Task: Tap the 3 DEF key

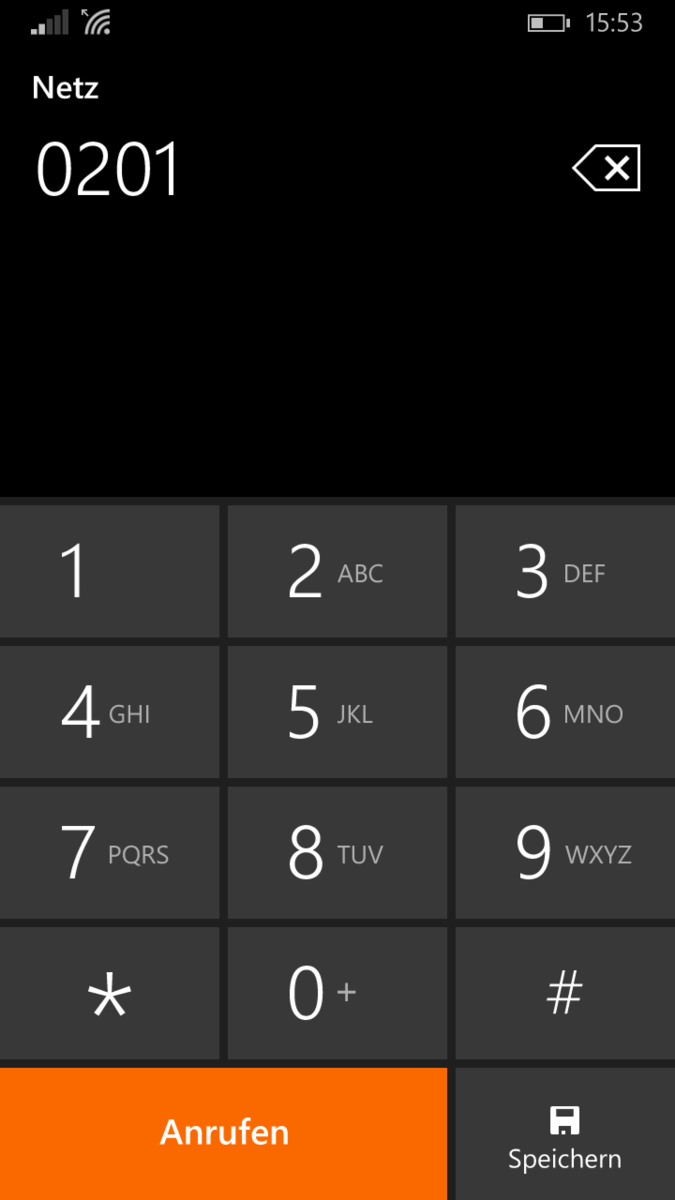Action: 565,572
